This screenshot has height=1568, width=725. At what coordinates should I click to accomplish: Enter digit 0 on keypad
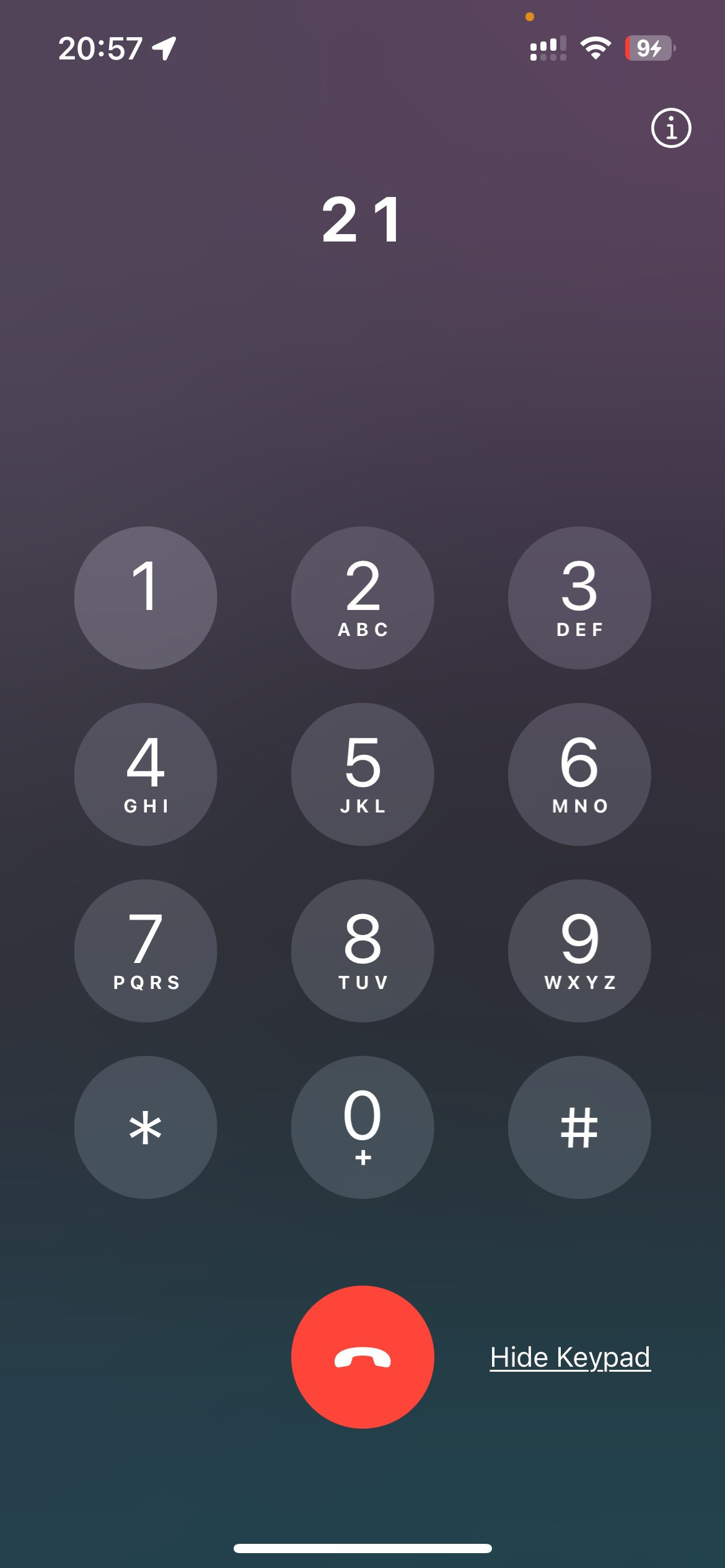362,1127
